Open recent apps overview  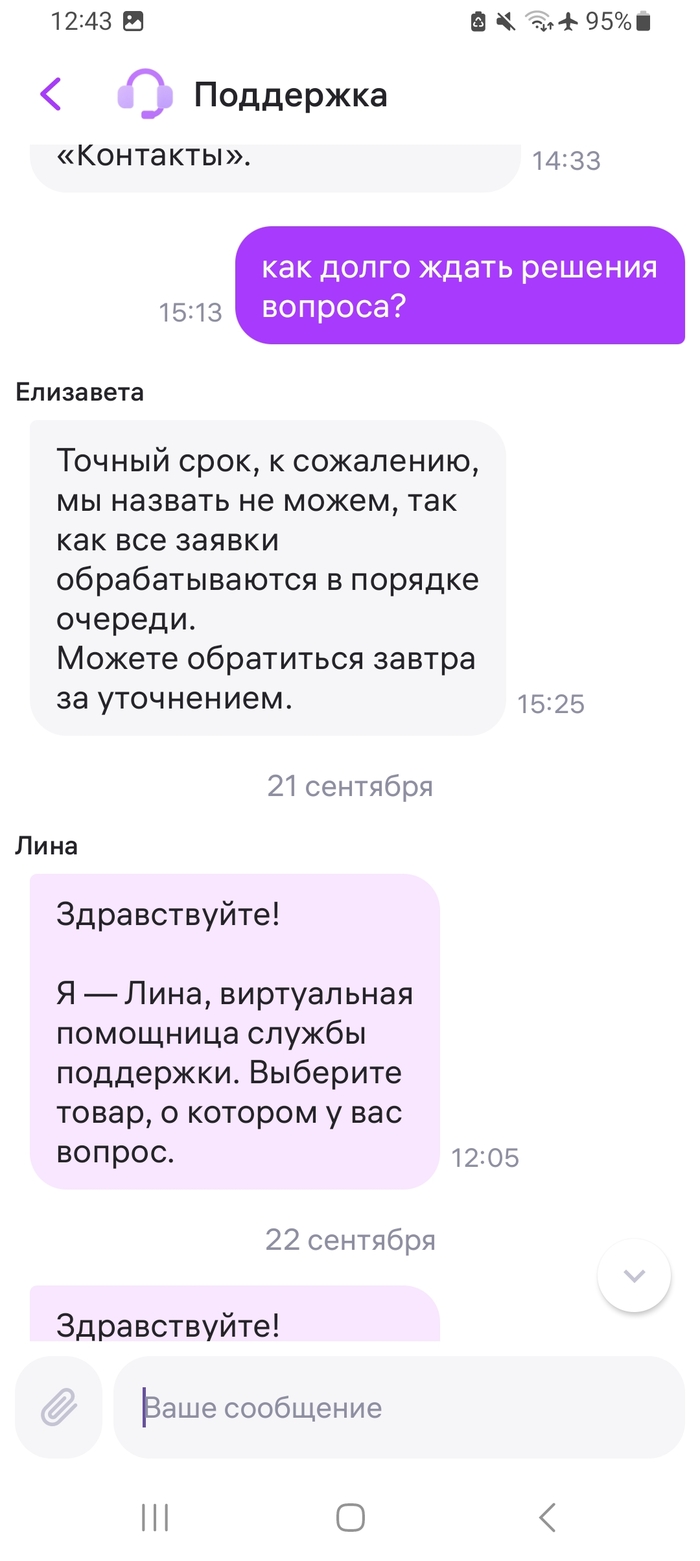pos(155,1517)
